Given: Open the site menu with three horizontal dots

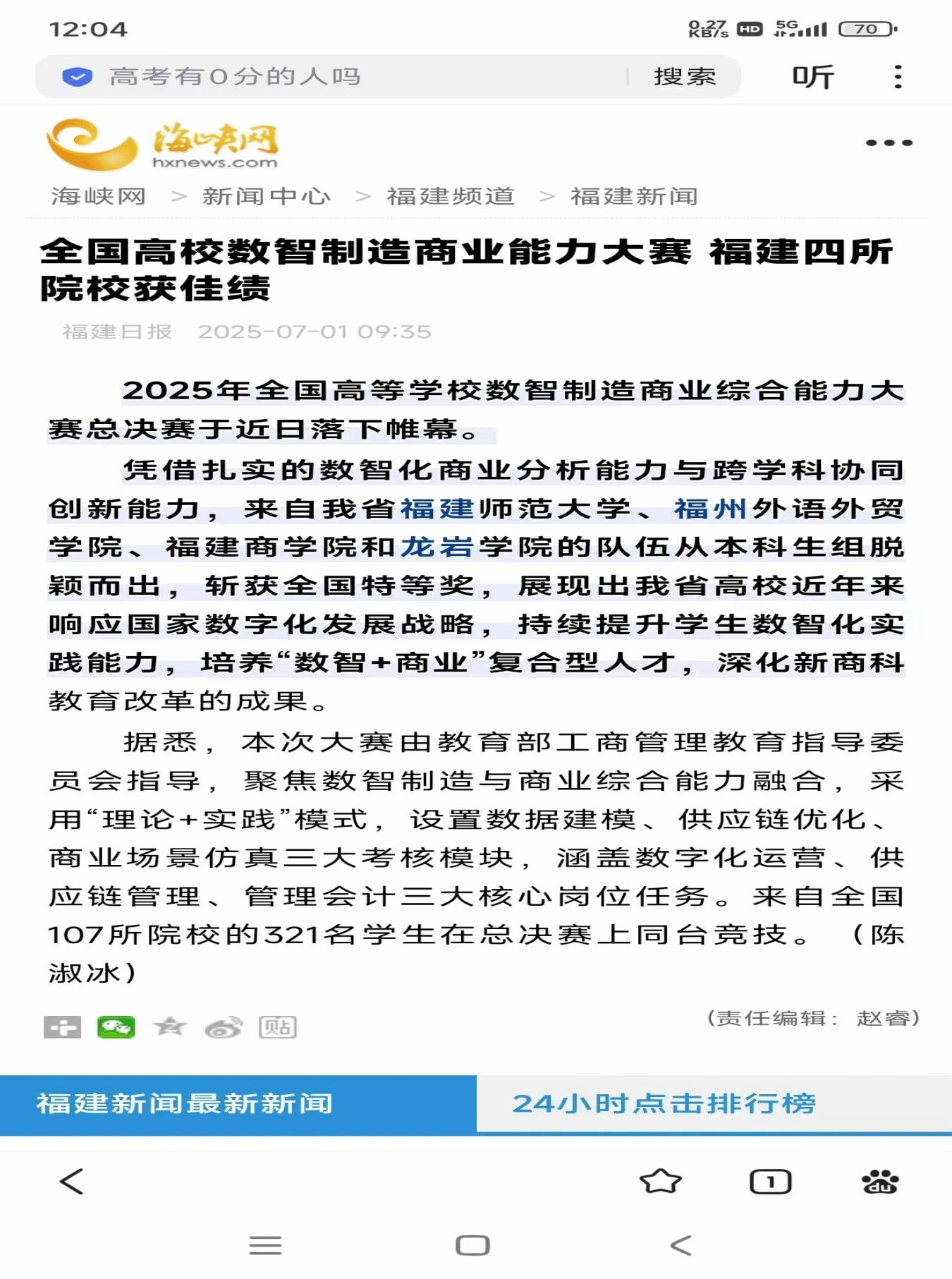Looking at the screenshot, I should (889, 143).
